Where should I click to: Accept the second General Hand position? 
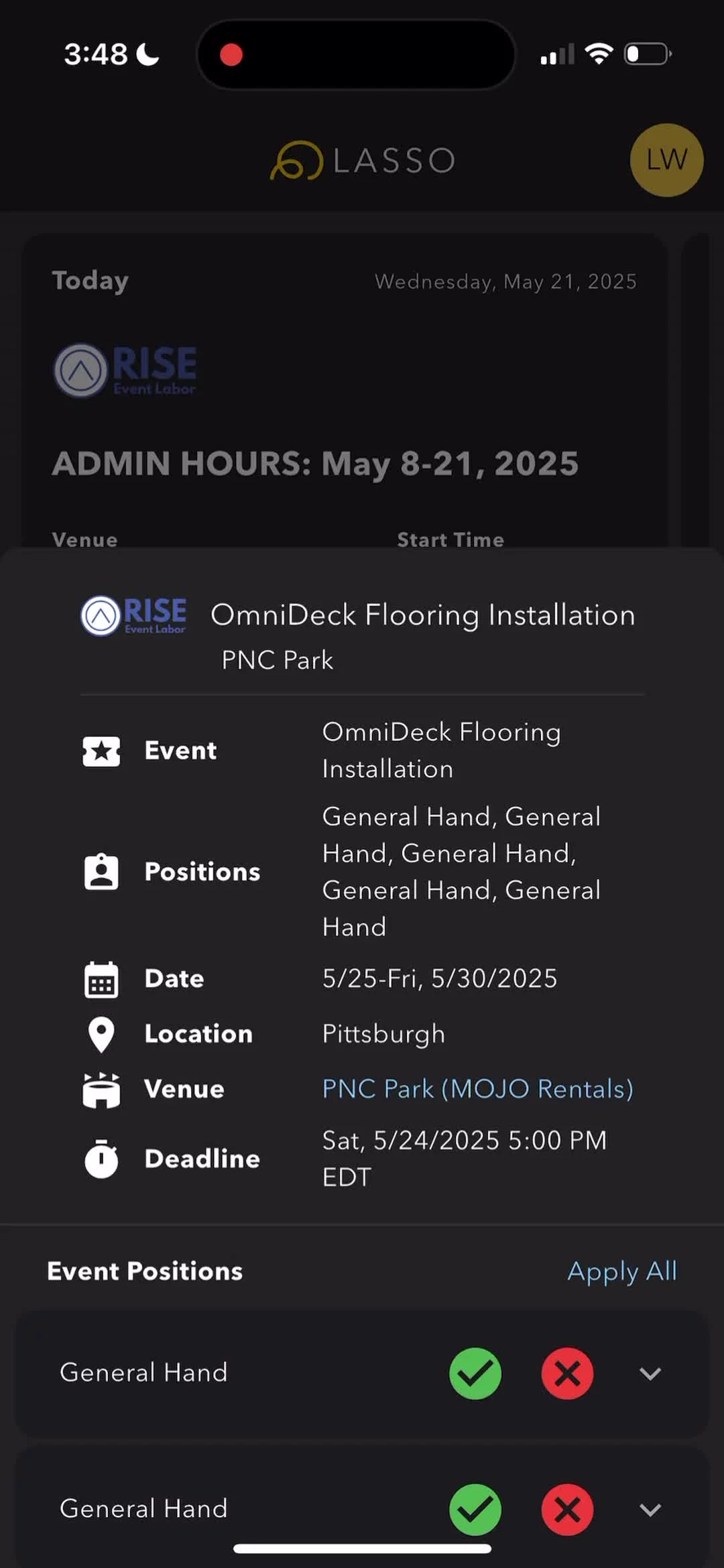475,1510
